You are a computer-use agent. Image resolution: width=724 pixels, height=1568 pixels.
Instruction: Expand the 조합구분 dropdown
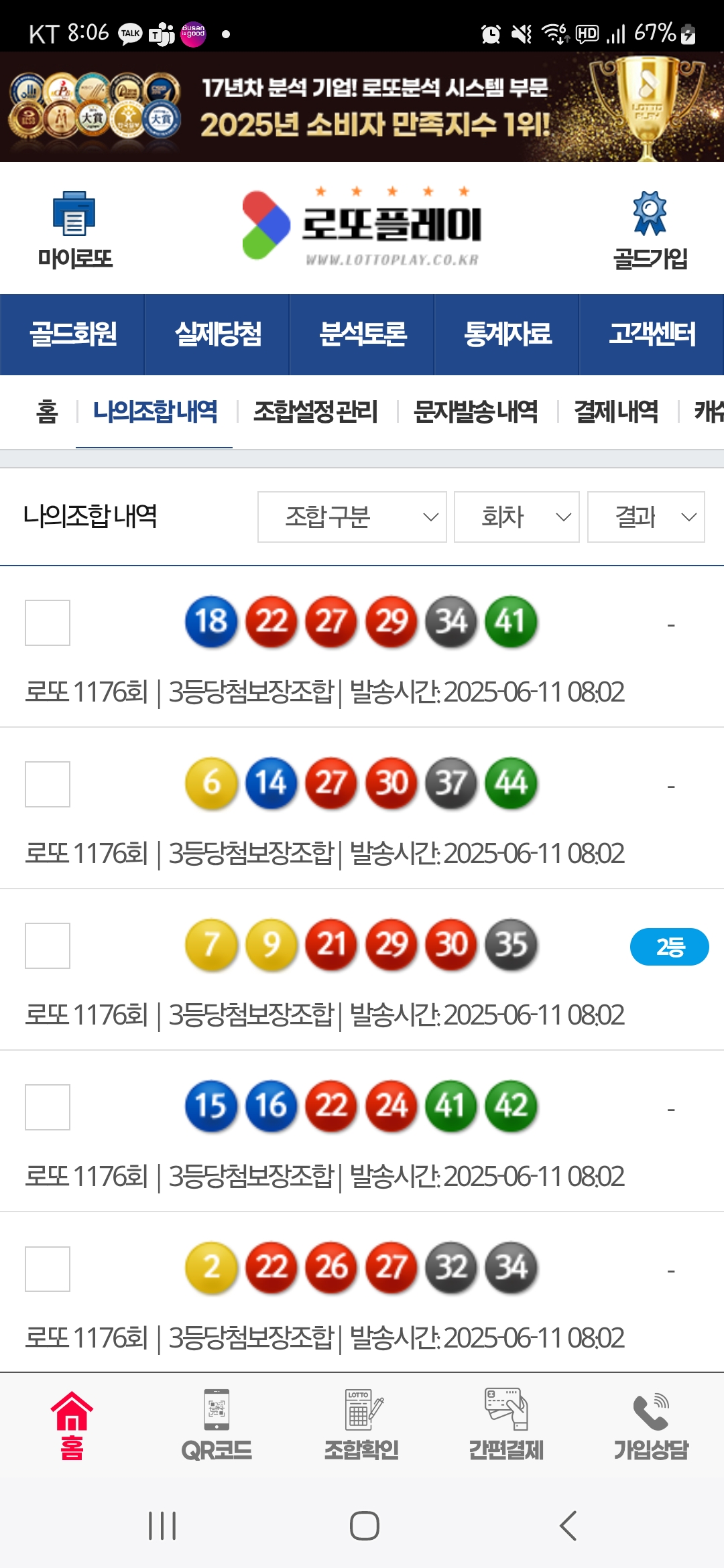click(x=352, y=517)
